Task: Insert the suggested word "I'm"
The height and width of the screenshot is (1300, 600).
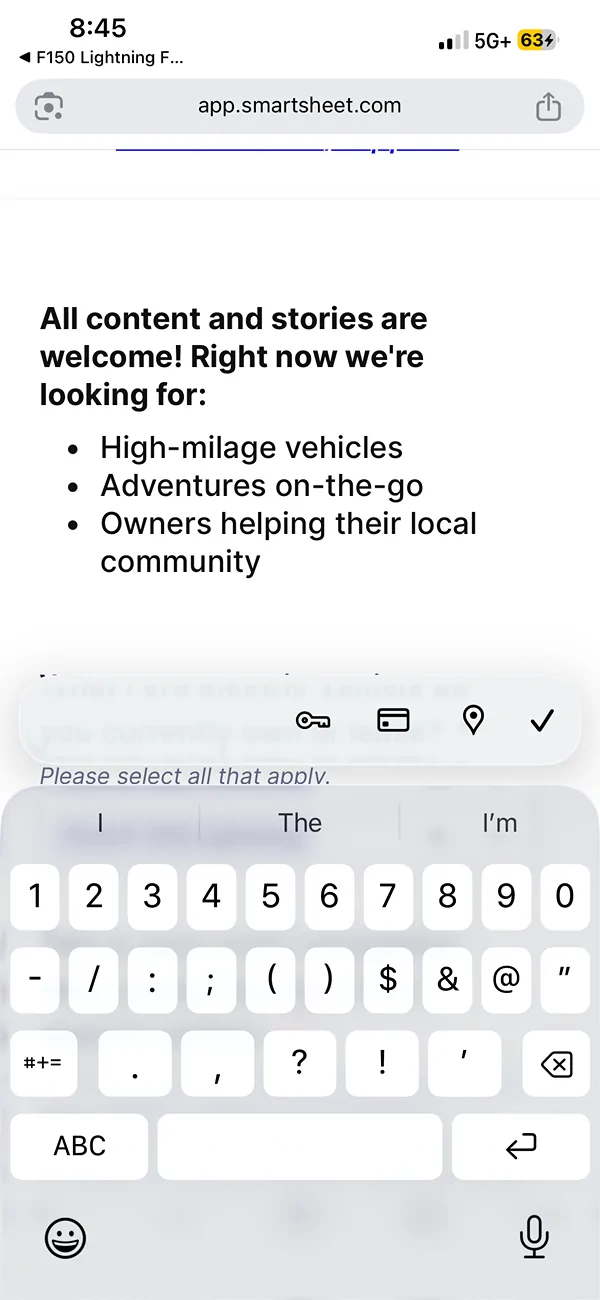Action: click(499, 823)
